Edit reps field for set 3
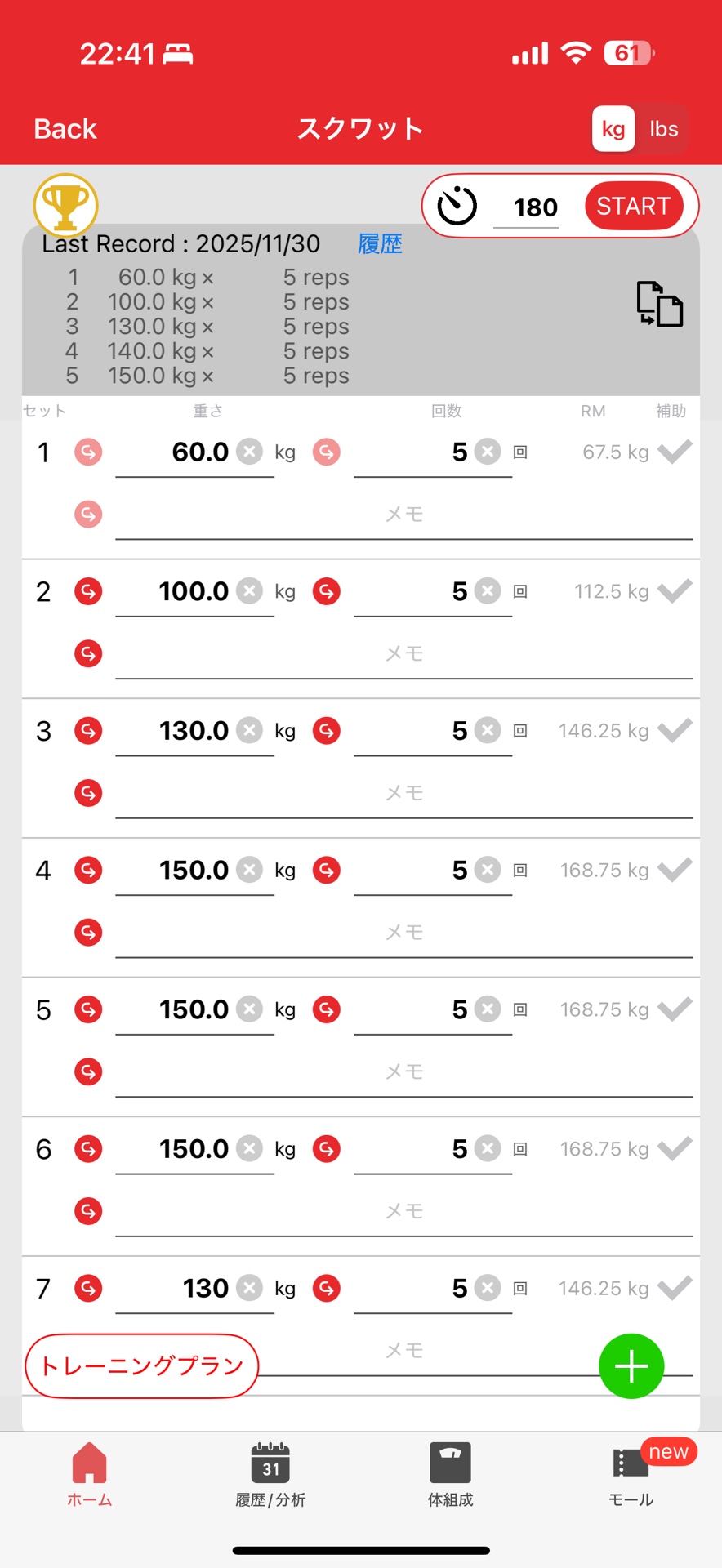722x1568 pixels. [x=425, y=731]
